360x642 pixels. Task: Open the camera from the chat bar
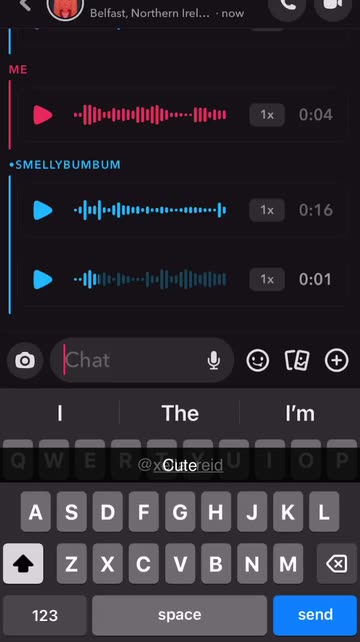point(25,360)
